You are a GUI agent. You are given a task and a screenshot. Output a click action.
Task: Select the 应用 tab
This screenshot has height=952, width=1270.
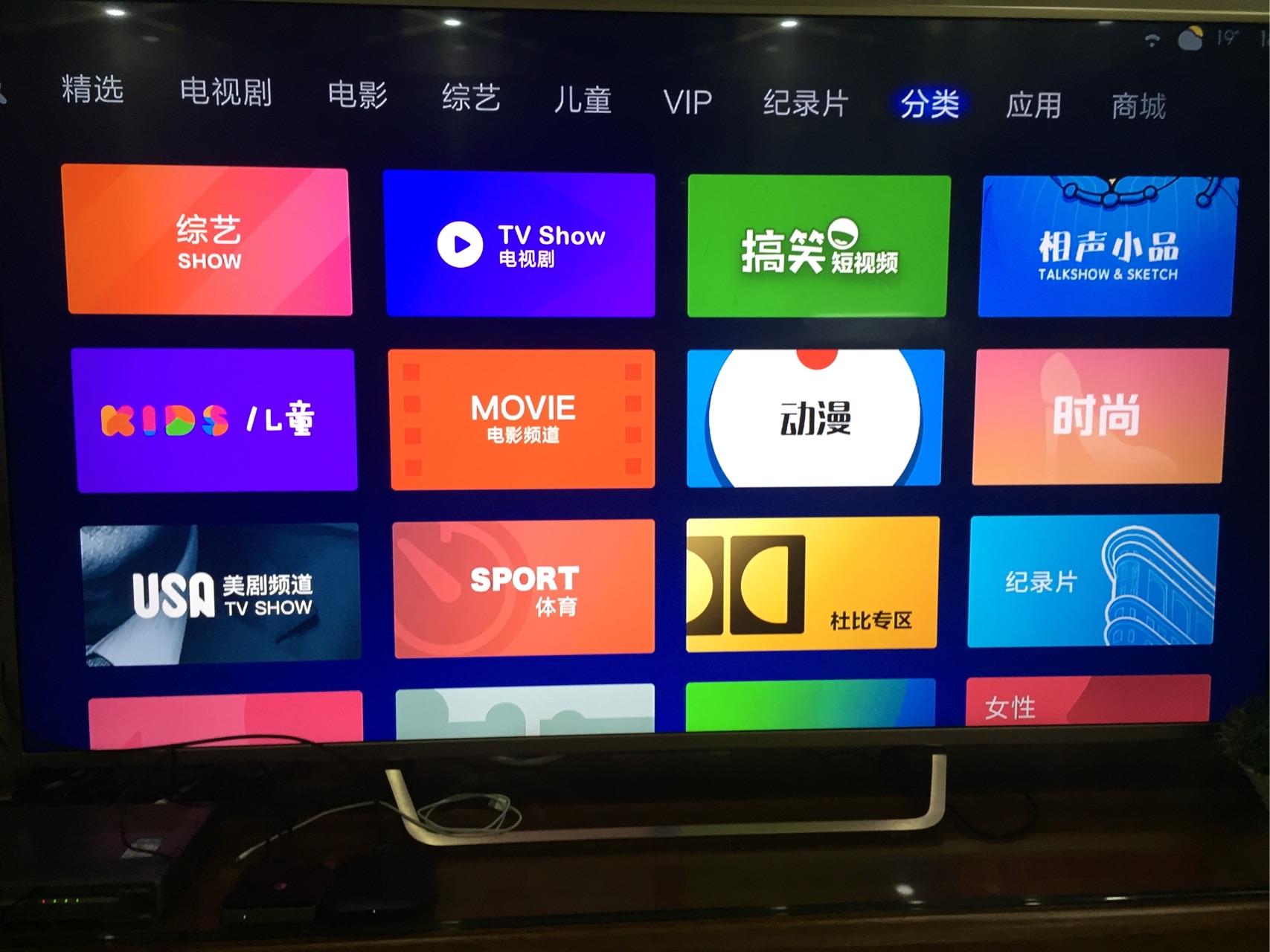click(1033, 106)
